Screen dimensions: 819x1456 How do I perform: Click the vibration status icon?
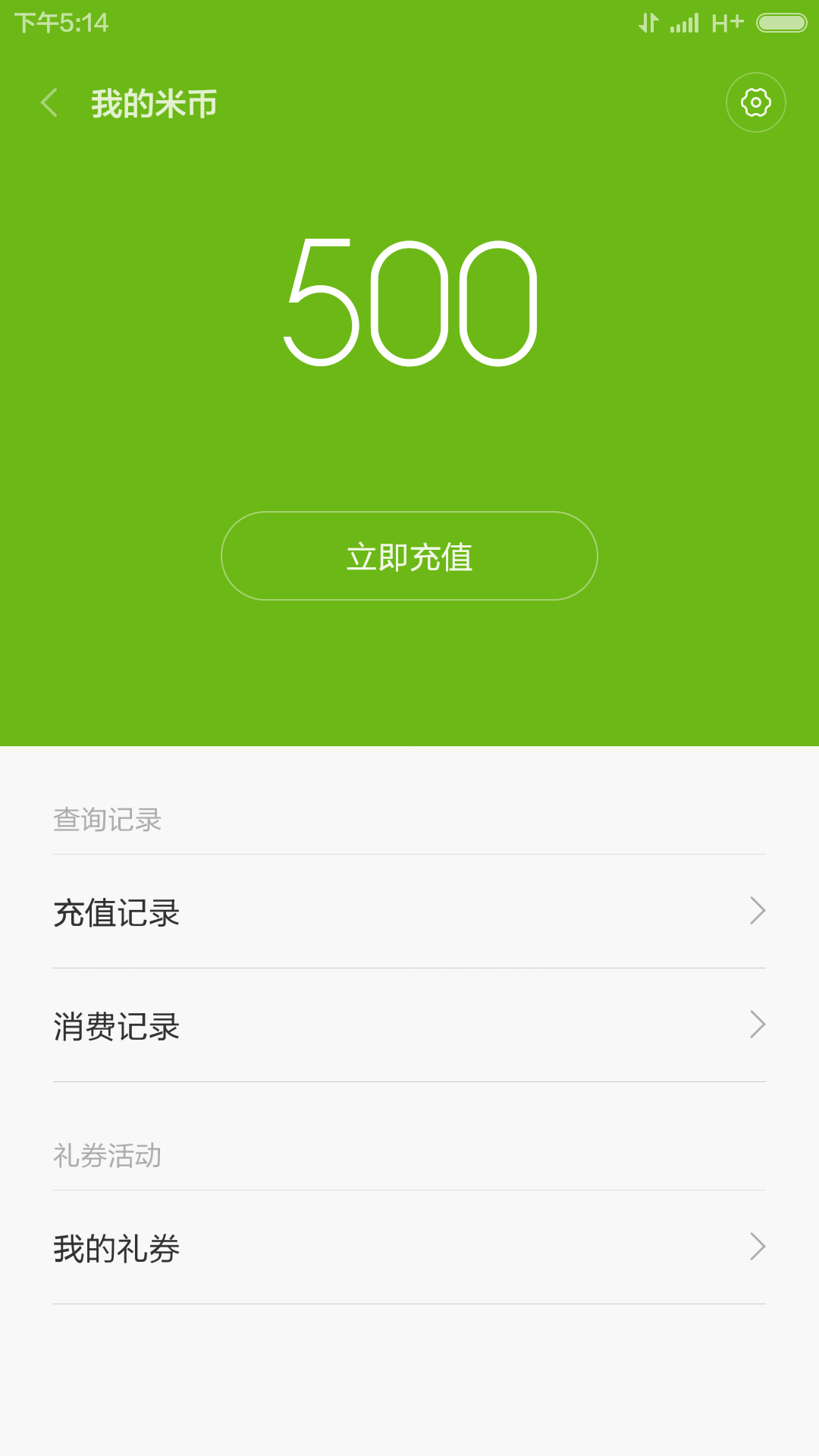[x=647, y=23]
